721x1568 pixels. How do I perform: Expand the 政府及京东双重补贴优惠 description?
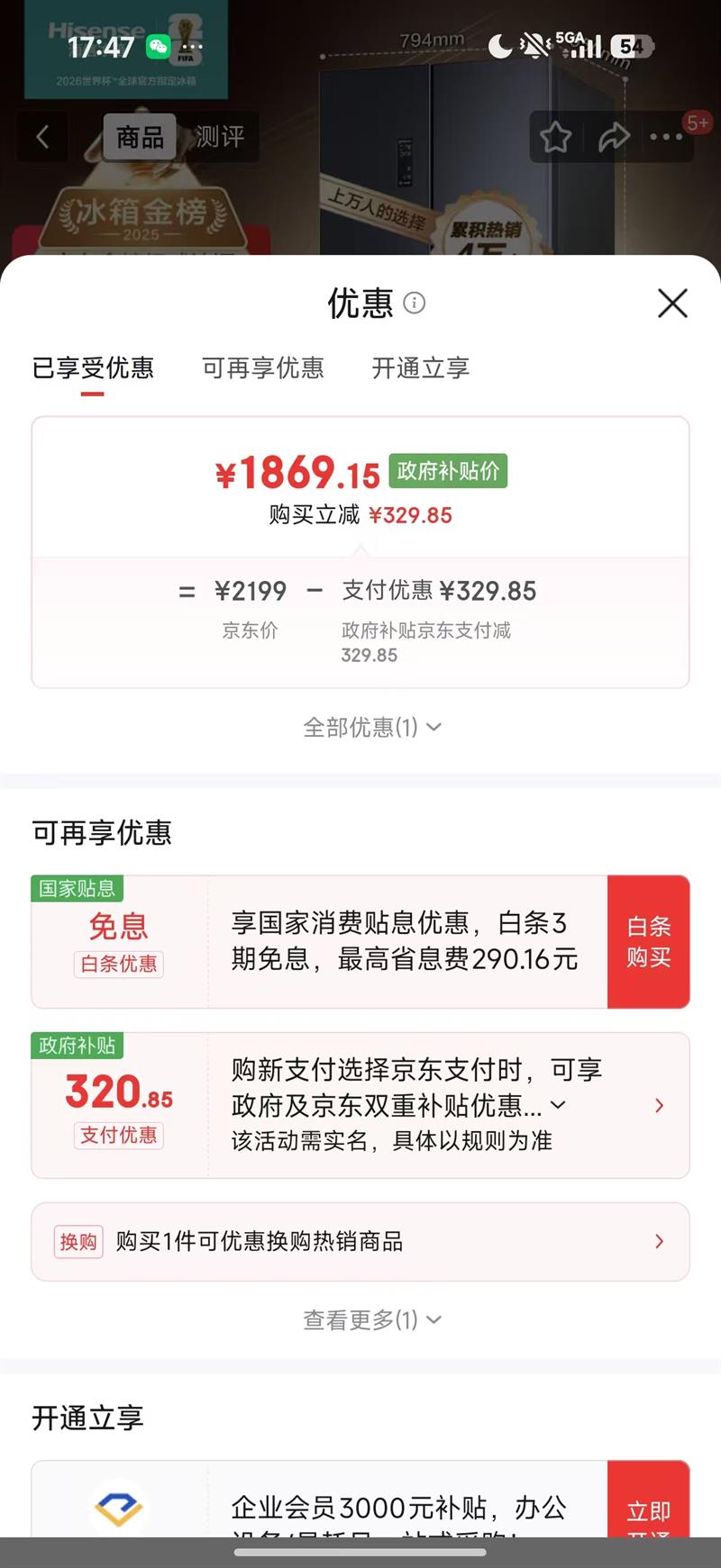(x=557, y=1105)
